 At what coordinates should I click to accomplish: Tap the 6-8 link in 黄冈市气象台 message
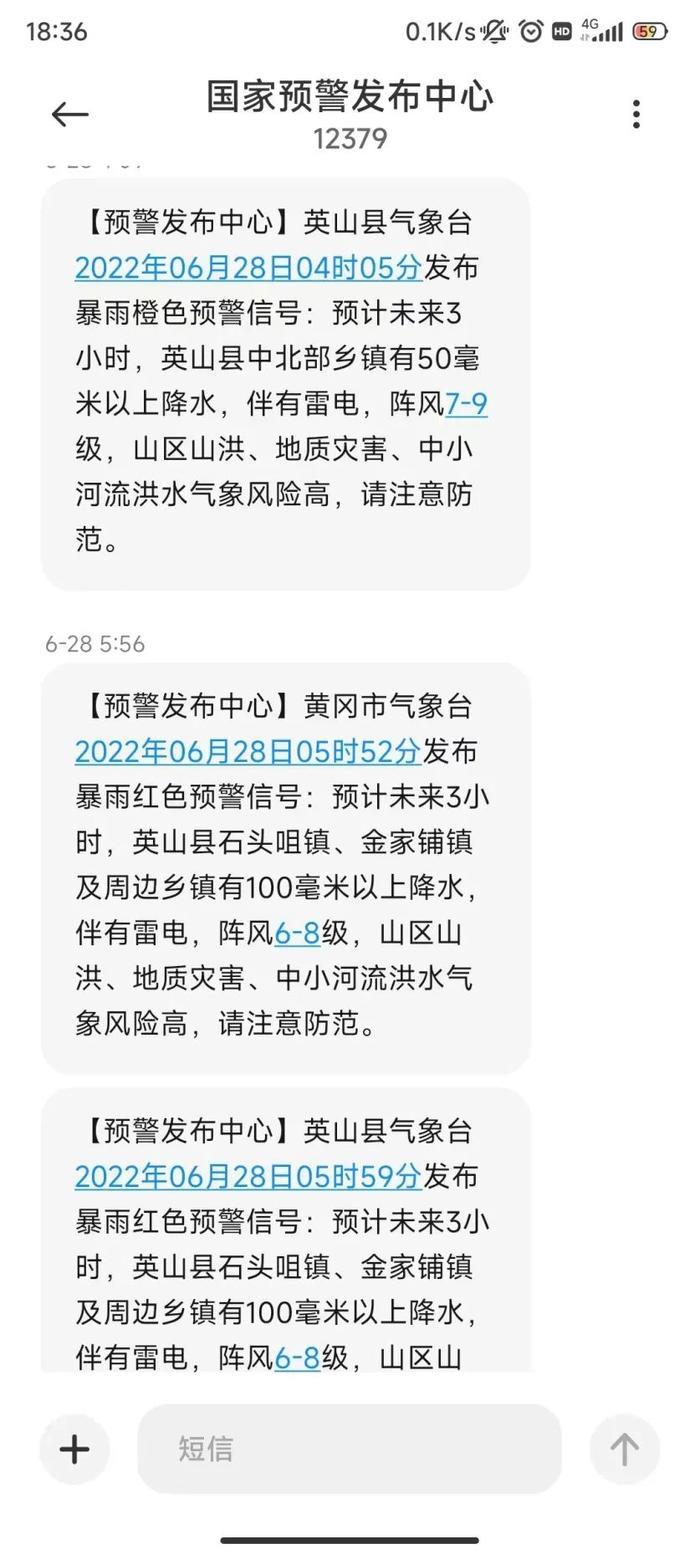click(x=297, y=933)
